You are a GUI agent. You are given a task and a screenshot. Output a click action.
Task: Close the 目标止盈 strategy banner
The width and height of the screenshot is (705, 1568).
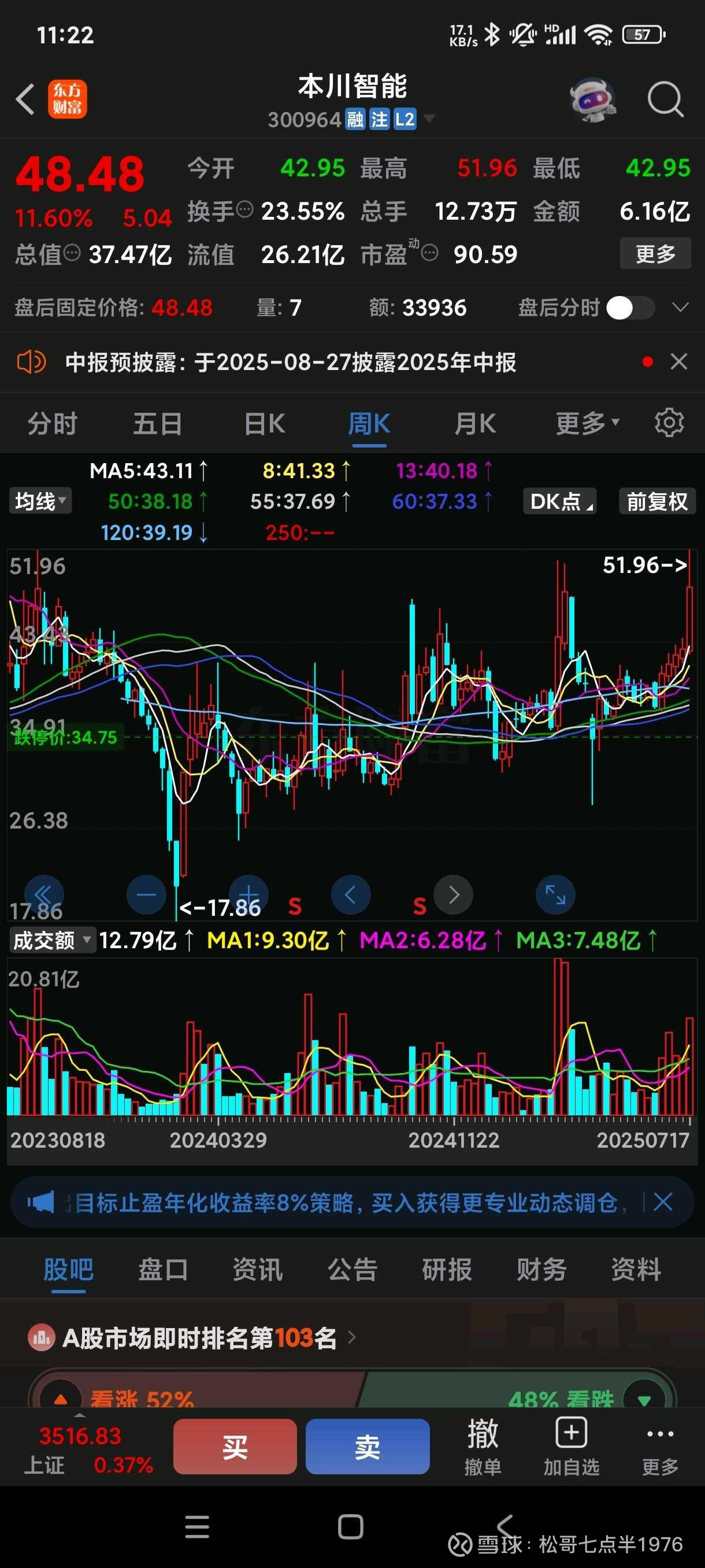(x=662, y=1202)
